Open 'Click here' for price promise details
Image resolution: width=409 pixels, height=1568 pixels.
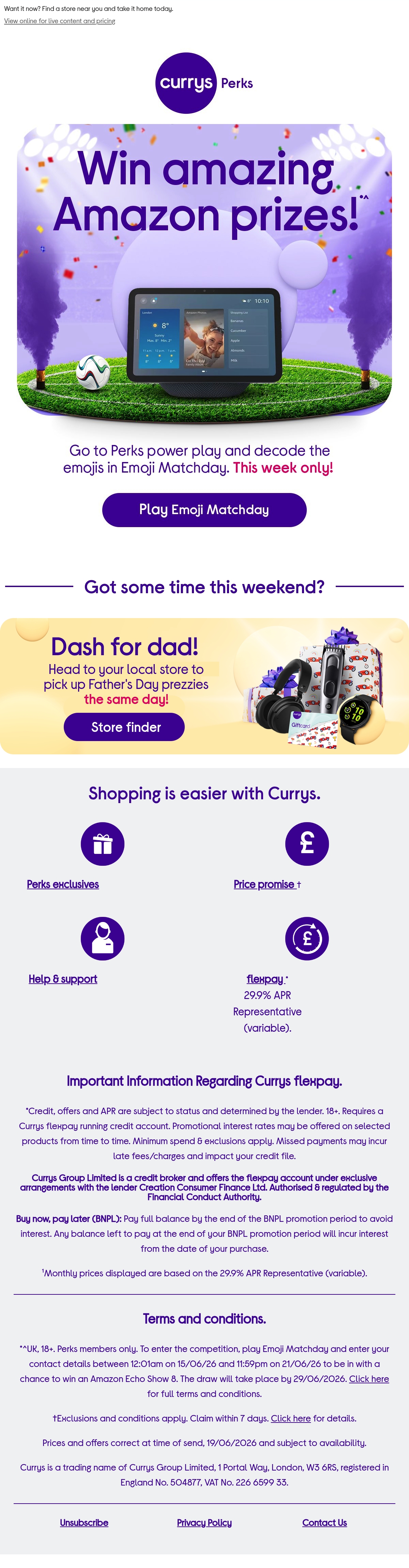291,1418
